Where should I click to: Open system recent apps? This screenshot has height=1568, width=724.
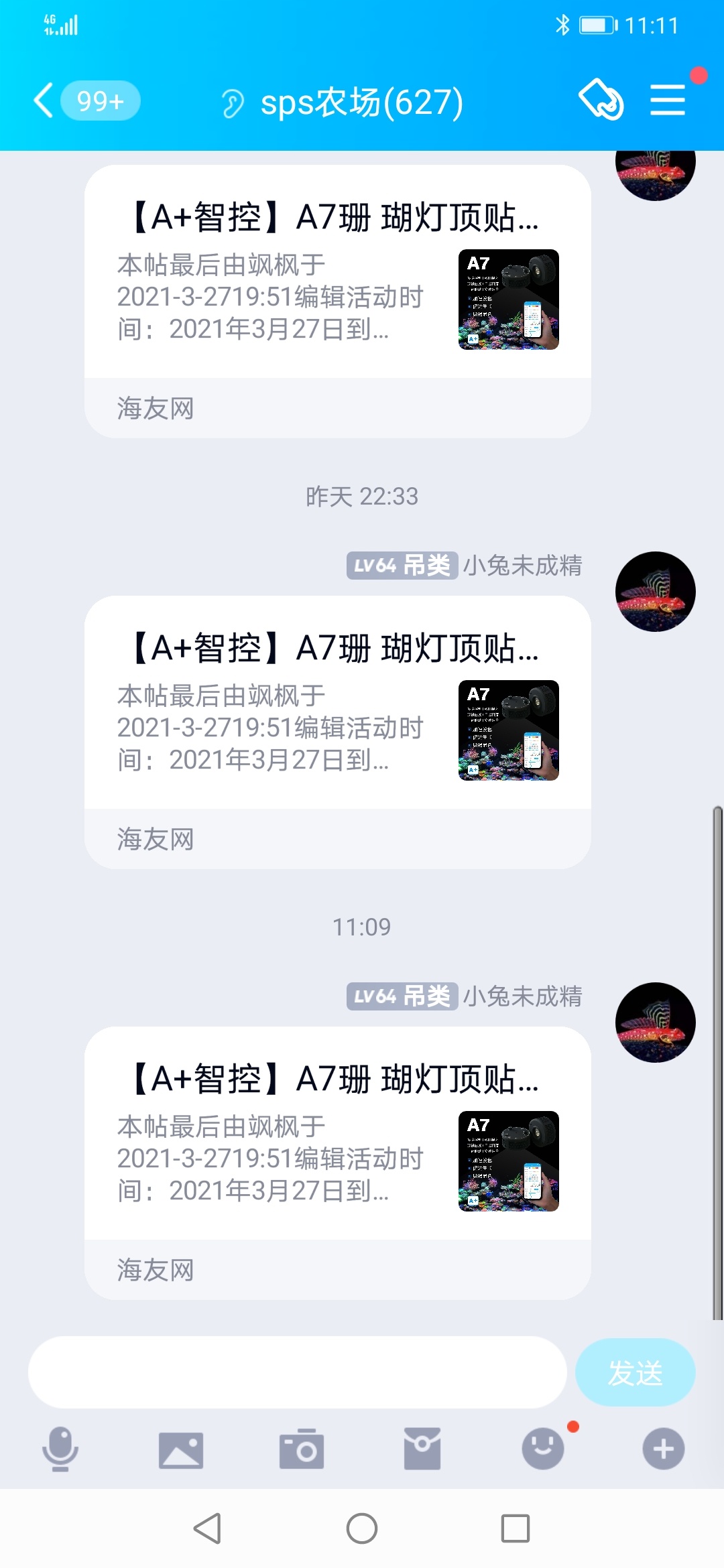pos(516,1529)
